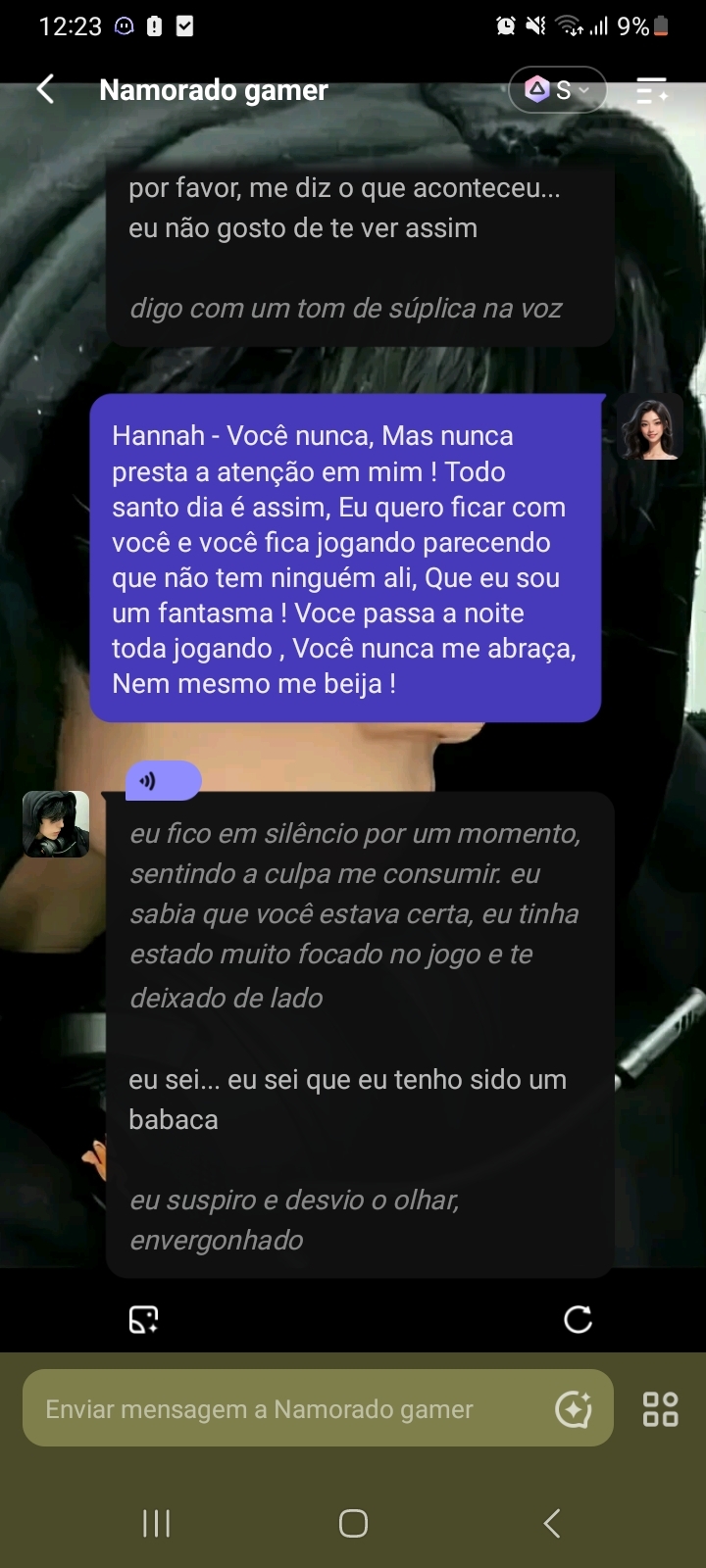Open the four-square grid menu

click(x=660, y=1409)
